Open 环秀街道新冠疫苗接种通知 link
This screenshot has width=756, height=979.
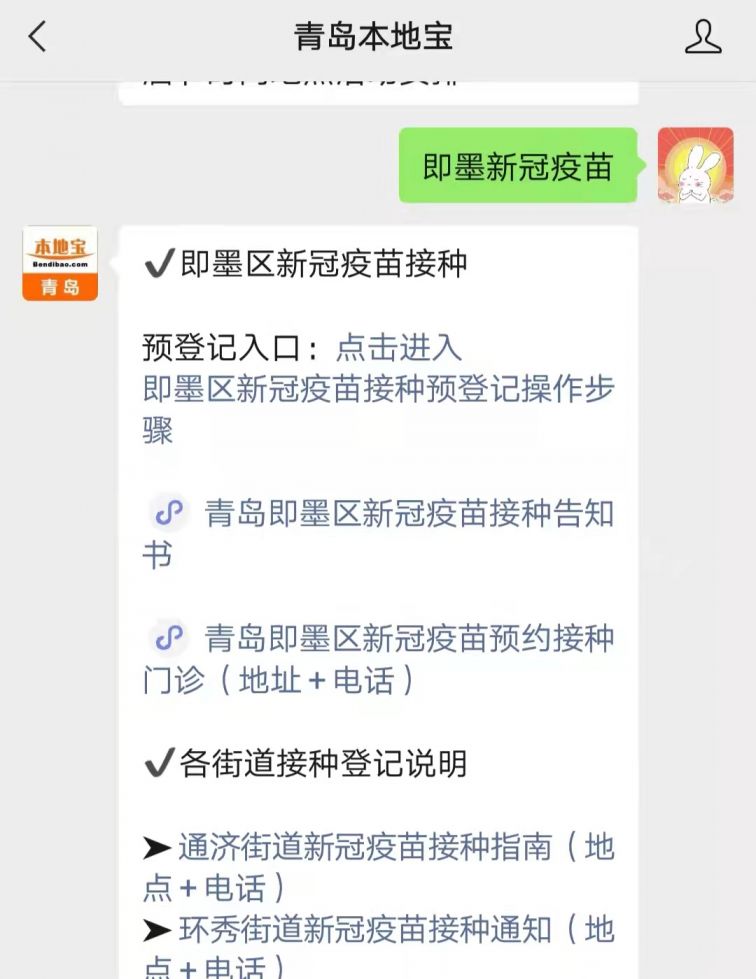point(365,930)
